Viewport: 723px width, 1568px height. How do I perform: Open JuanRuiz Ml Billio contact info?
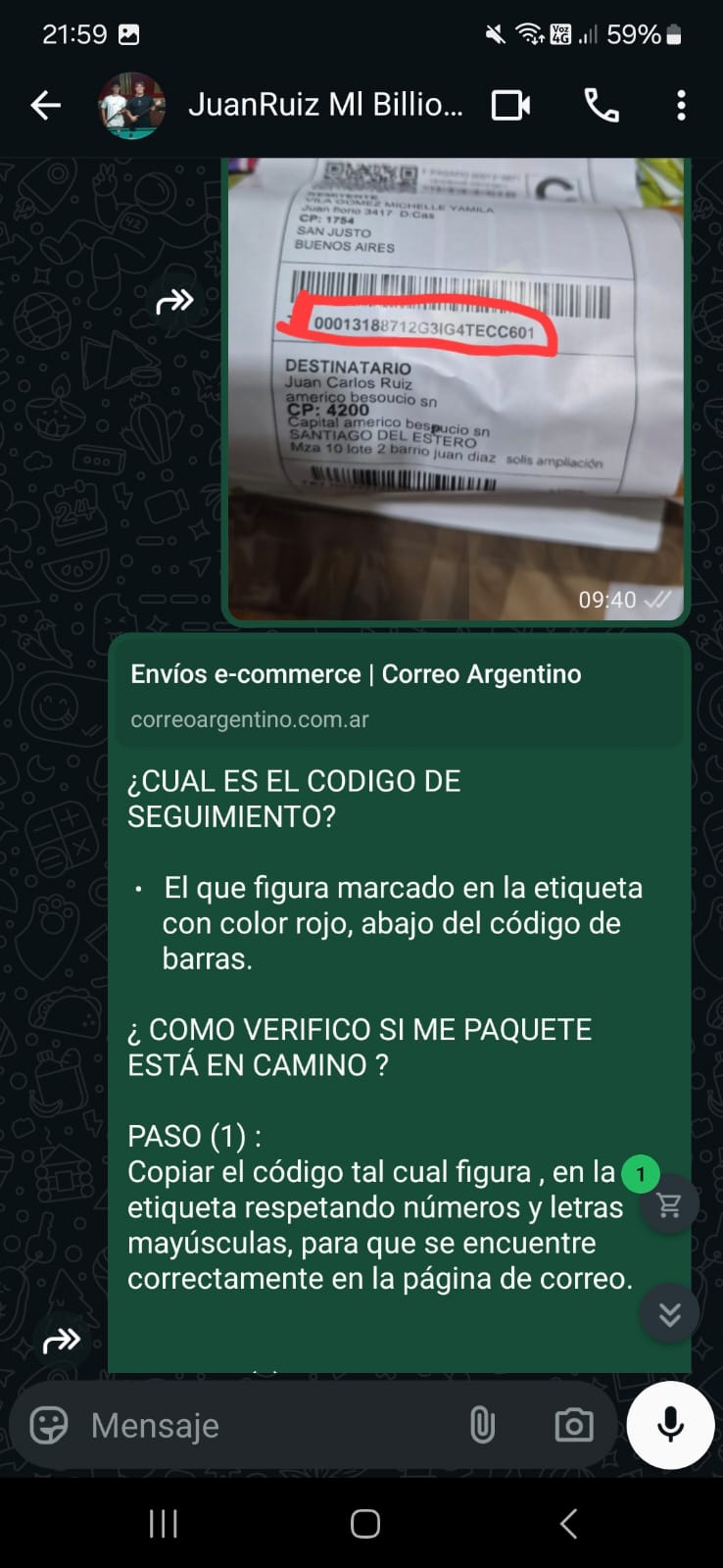pyautogui.click(x=324, y=105)
